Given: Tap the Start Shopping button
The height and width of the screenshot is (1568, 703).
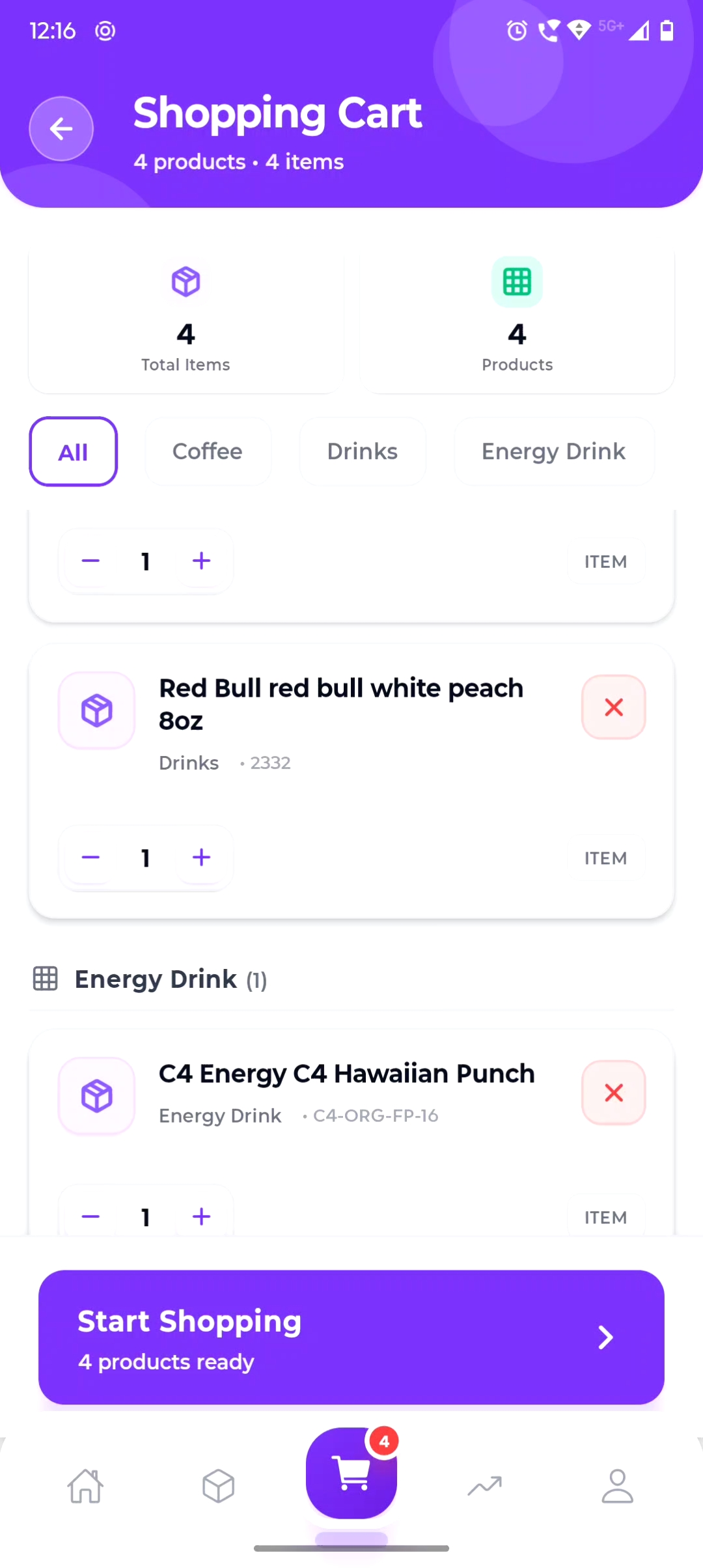Looking at the screenshot, I should (x=351, y=1337).
